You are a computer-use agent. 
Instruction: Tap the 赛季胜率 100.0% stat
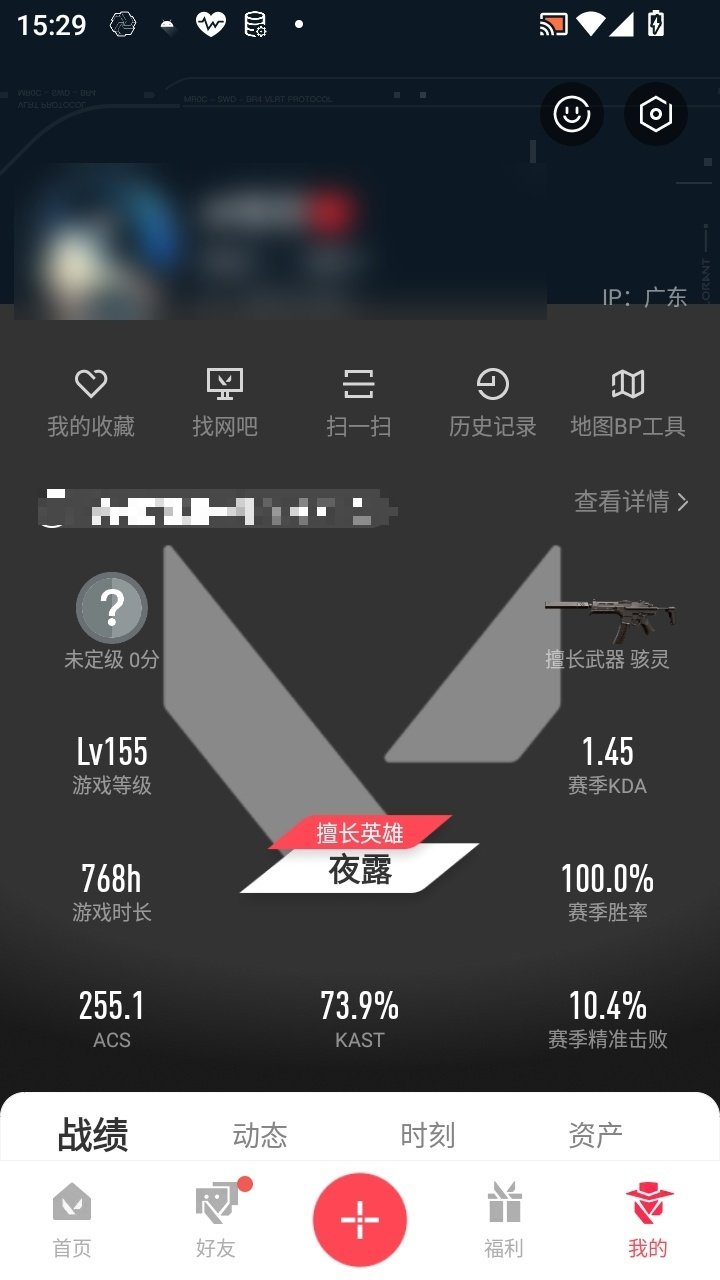(609, 892)
